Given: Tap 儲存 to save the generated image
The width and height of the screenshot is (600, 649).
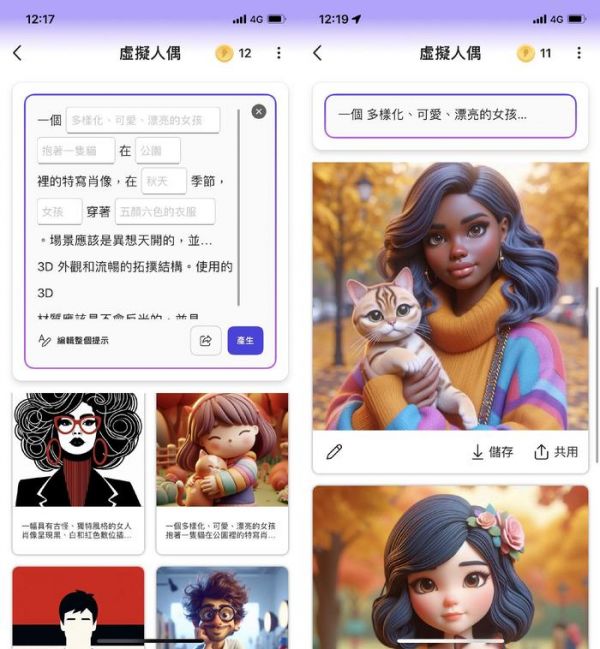Looking at the screenshot, I should (492, 452).
